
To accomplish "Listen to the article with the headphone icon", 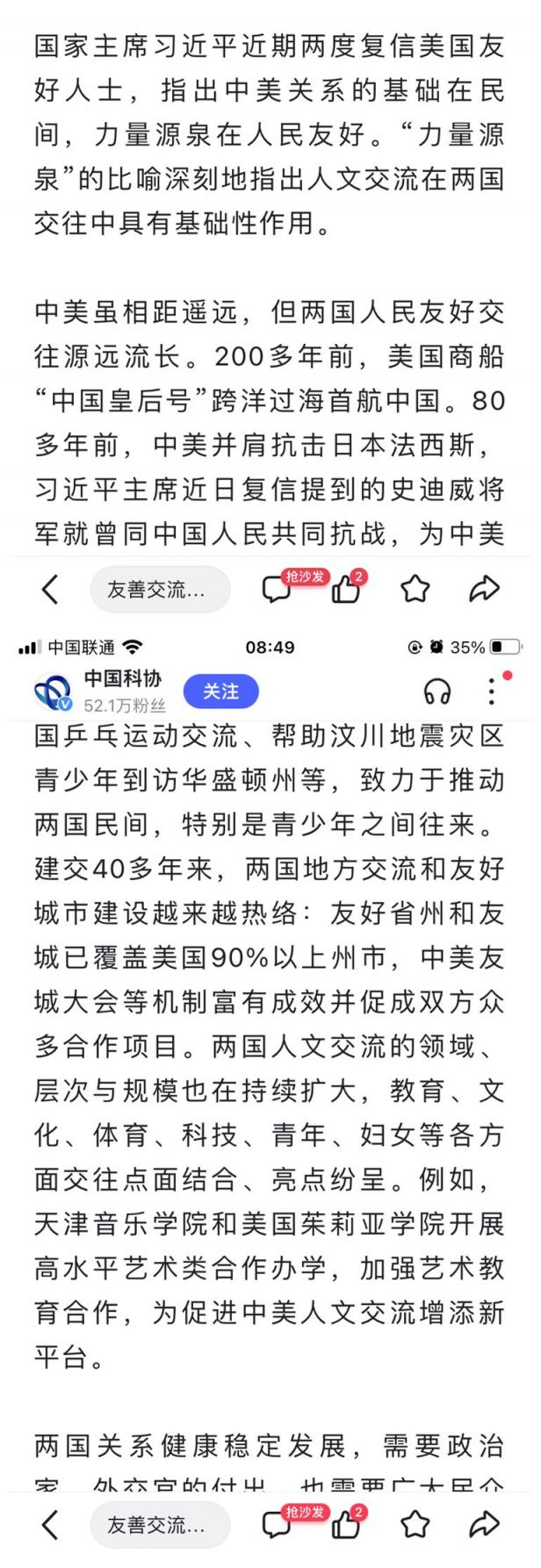I will click(437, 691).
